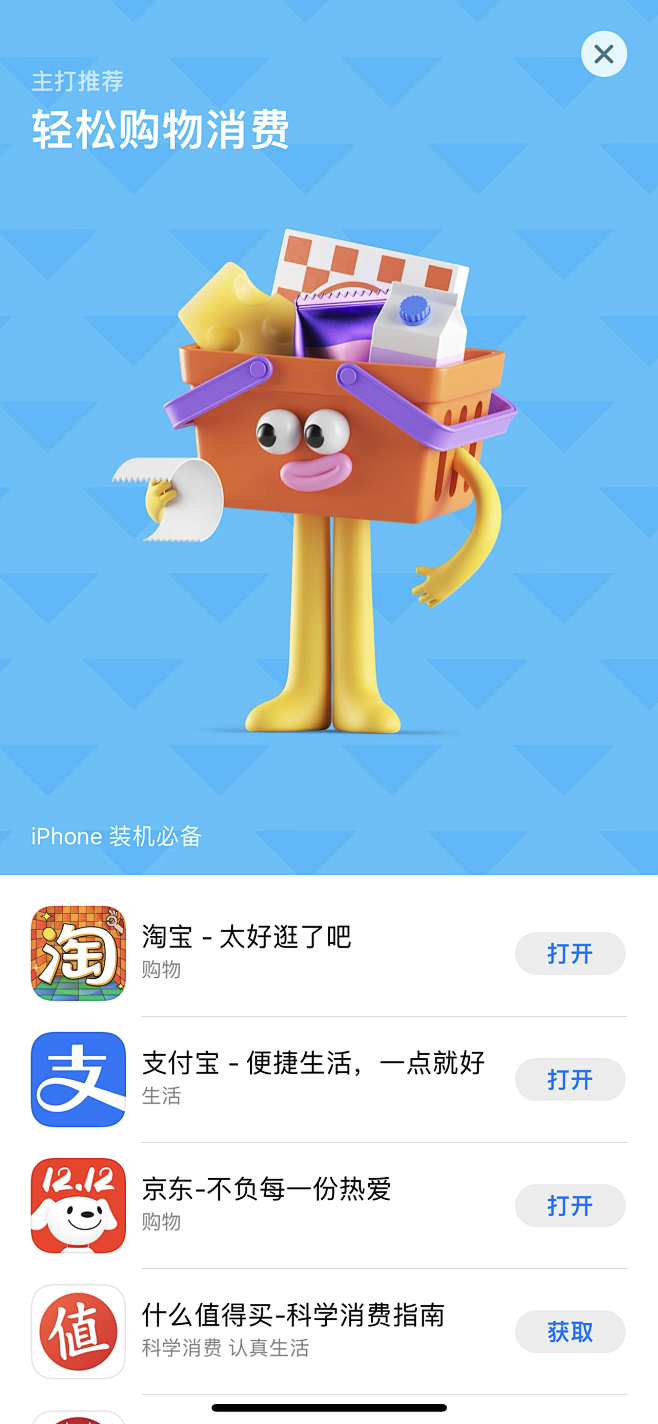
Task: Tap 打开 next to 京东
Action: 570,1206
